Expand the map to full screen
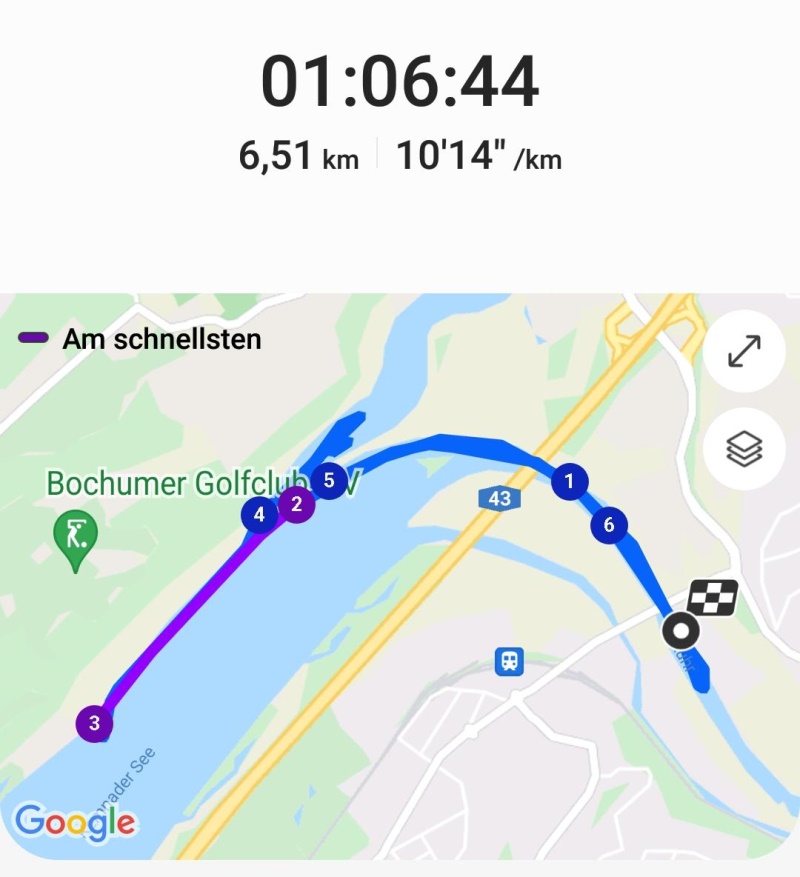 [x=743, y=352]
